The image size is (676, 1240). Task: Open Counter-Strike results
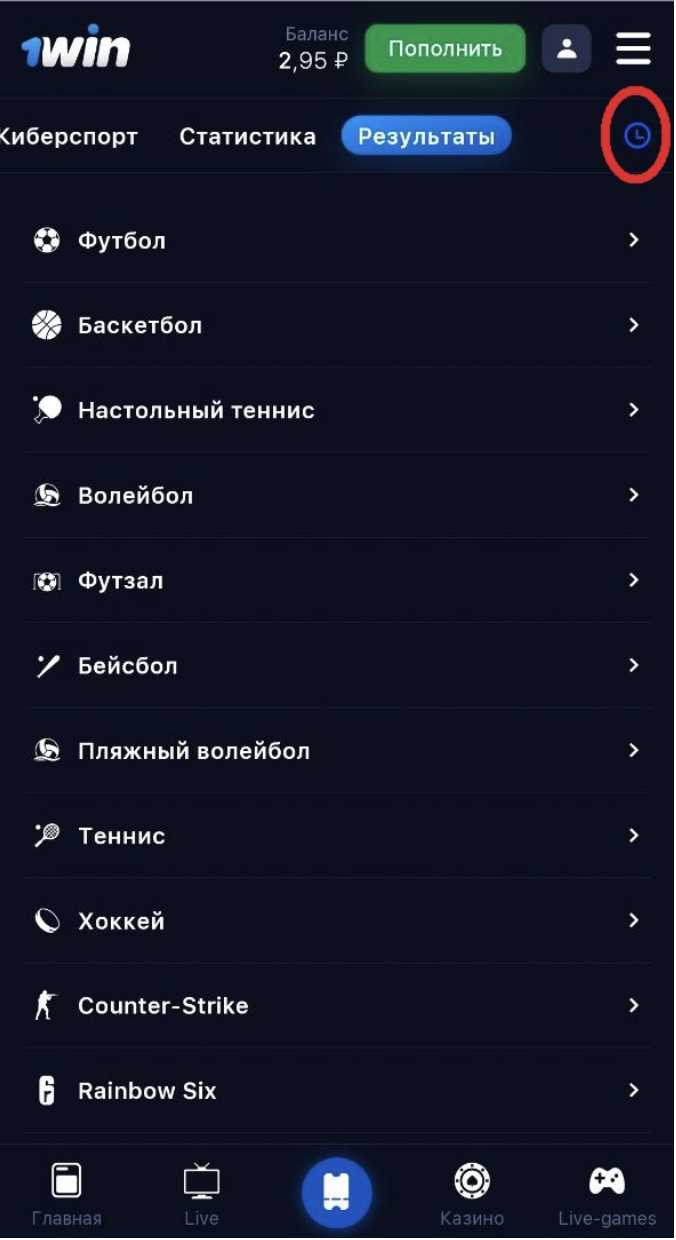(337, 1006)
